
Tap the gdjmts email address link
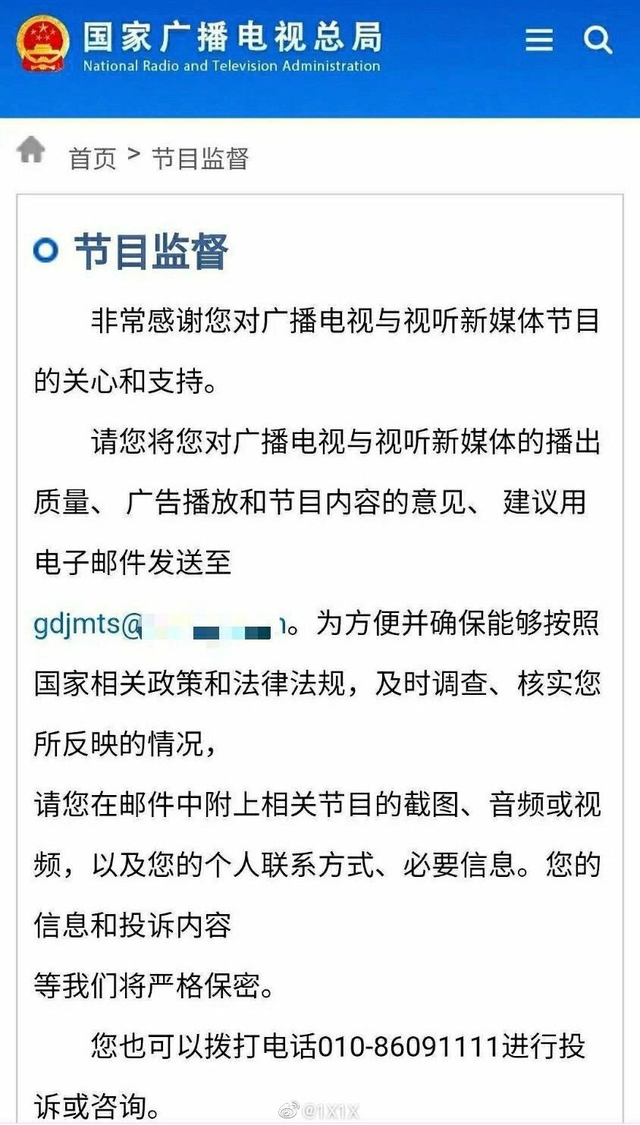pos(160,627)
